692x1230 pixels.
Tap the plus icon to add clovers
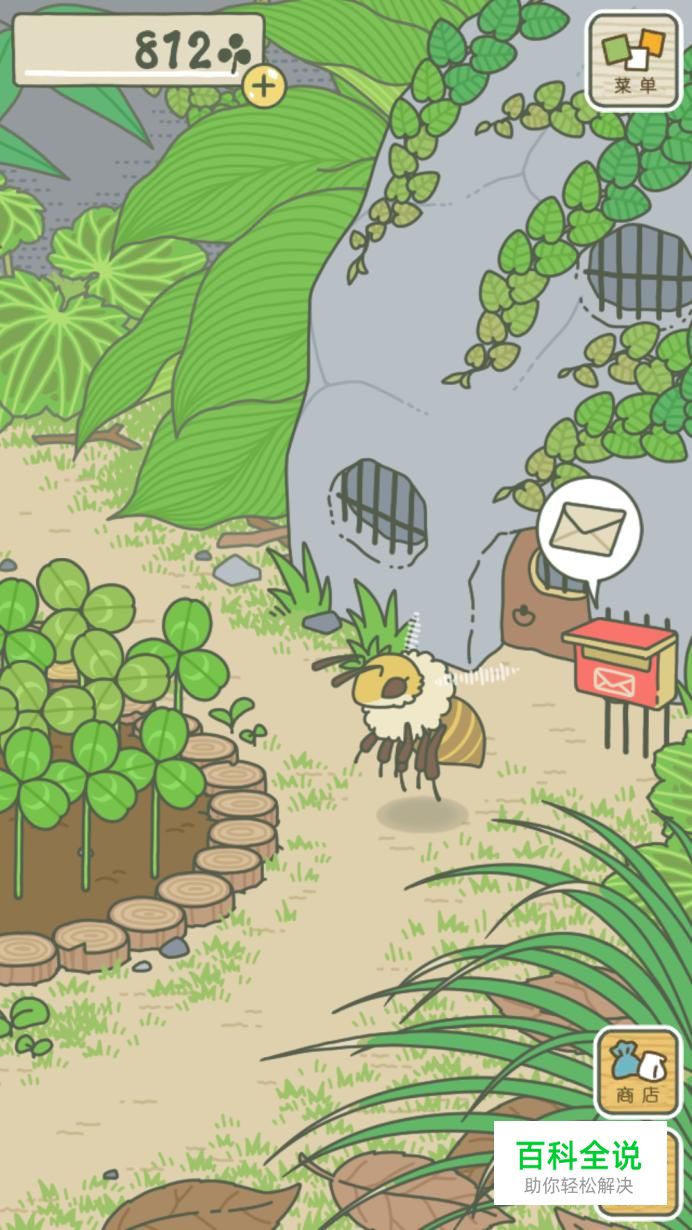(x=263, y=86)
